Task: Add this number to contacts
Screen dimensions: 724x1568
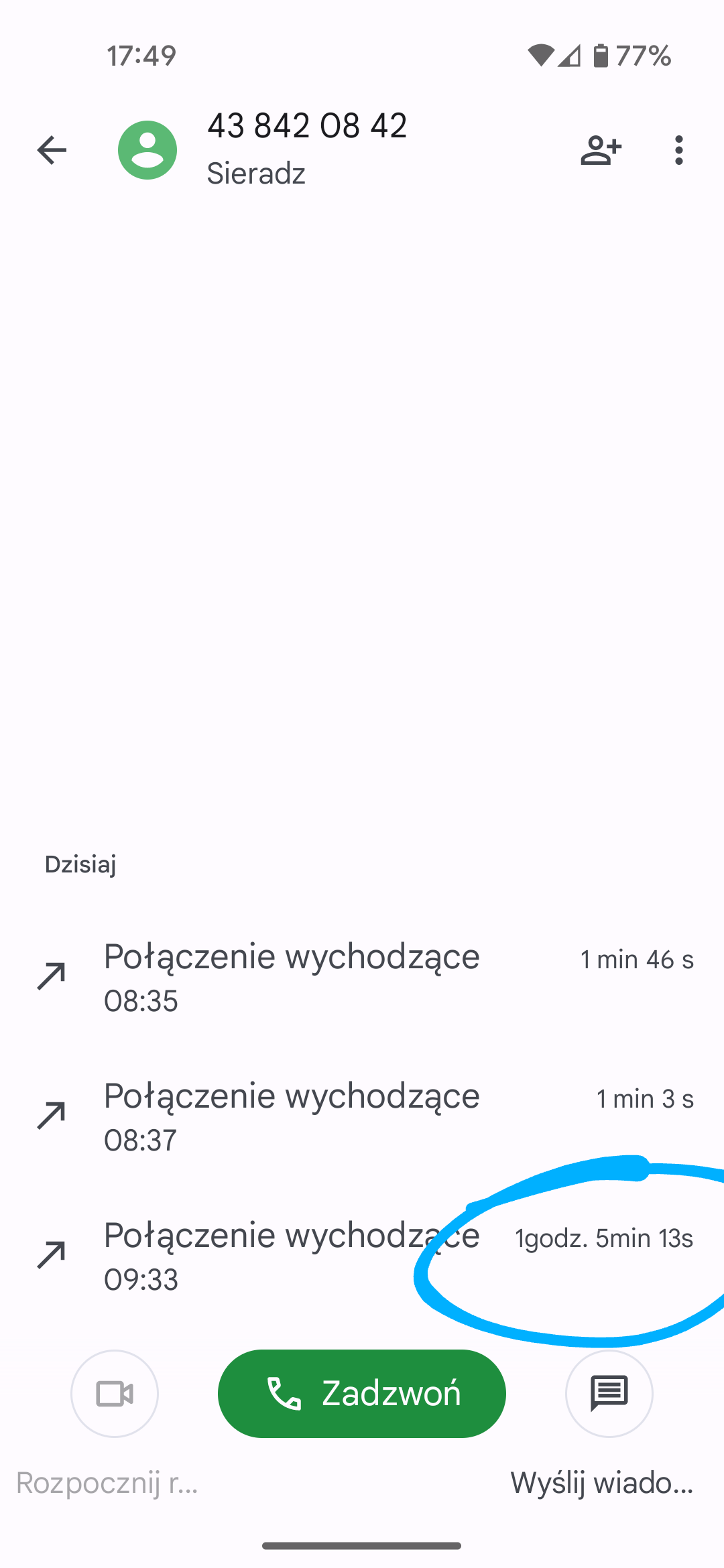Action: (x=601, y=149)
